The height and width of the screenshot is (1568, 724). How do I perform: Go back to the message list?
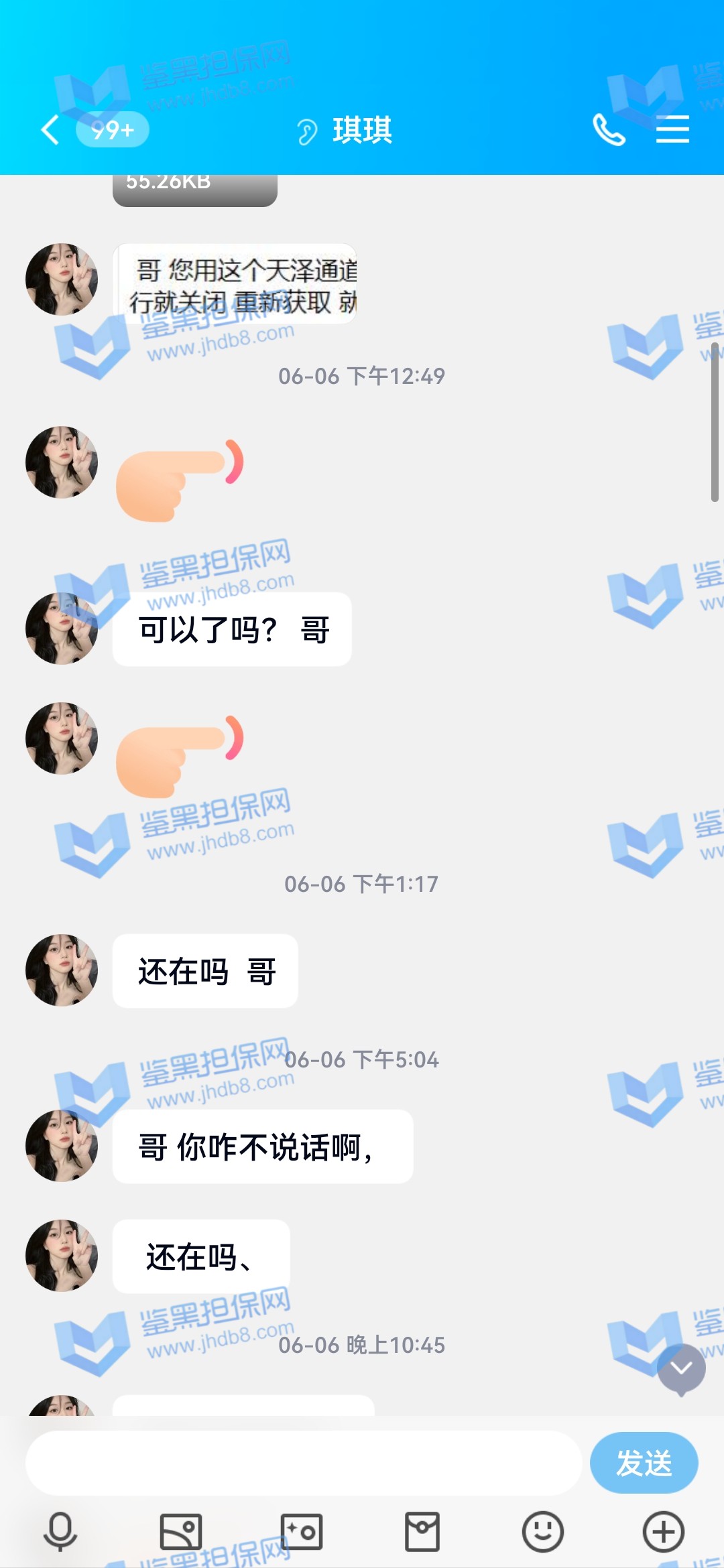[51, 129]
